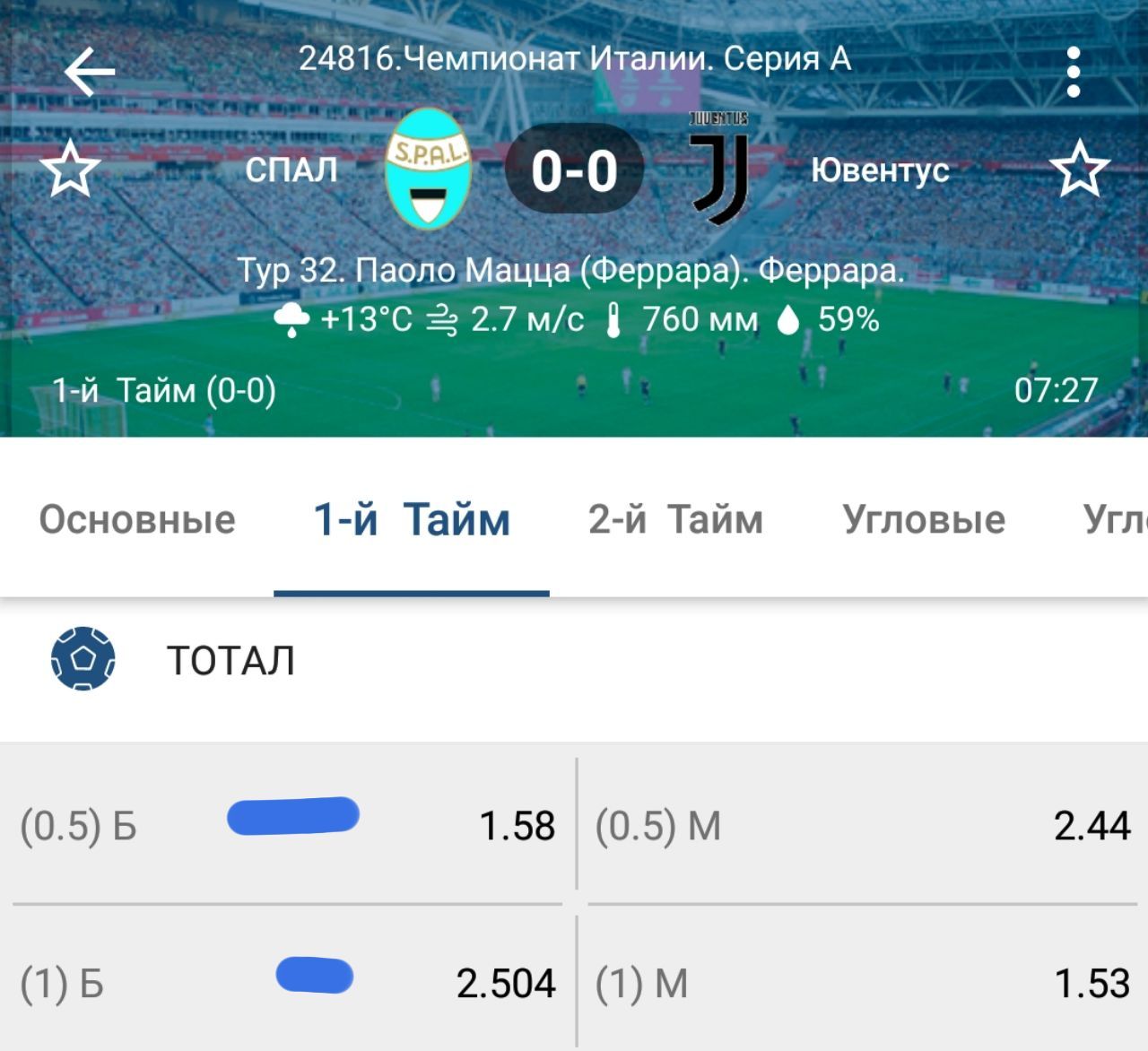
Task: Switch to the 2-й Тайм tab
Action: (x=675, y=520)
